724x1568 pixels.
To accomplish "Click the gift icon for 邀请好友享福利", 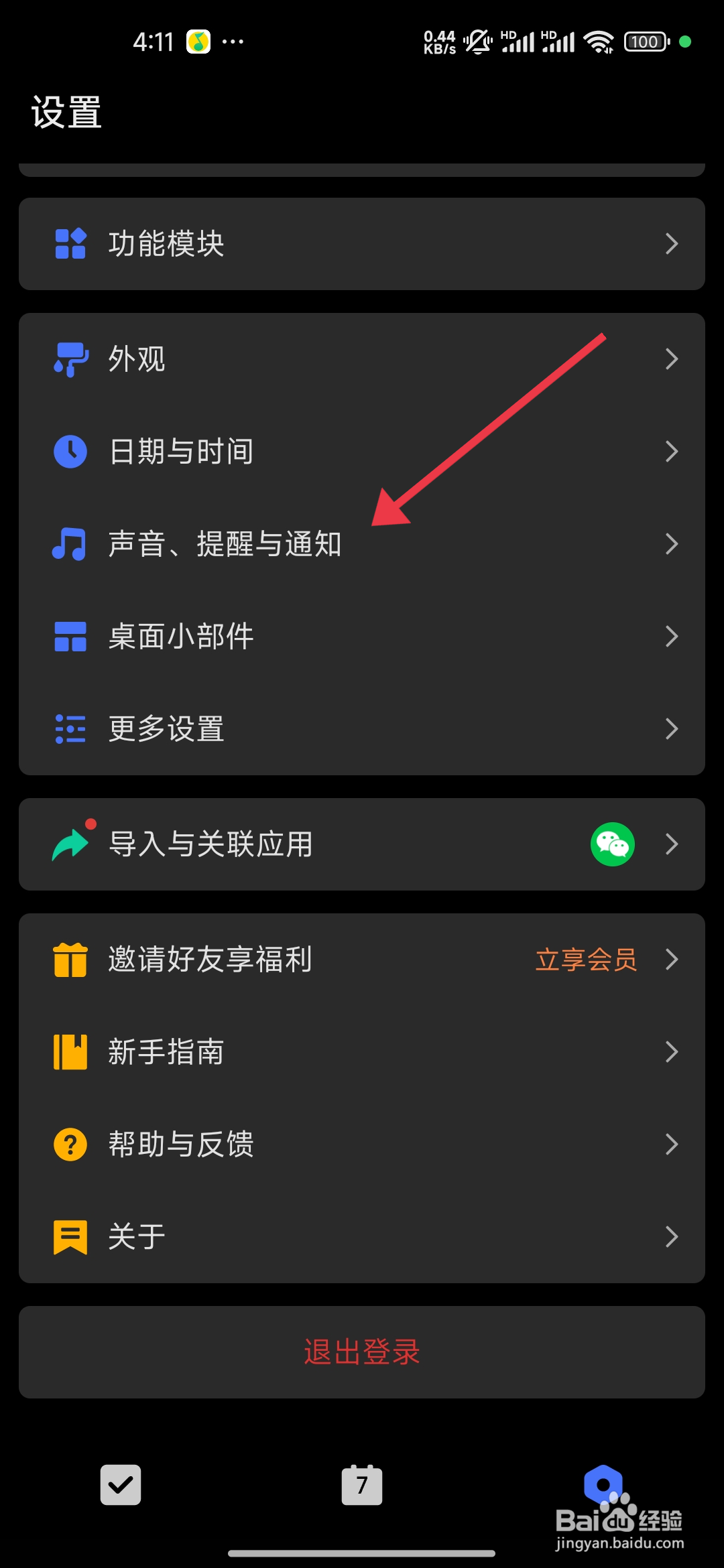I will pyautogui.click(x=69, y=959).
